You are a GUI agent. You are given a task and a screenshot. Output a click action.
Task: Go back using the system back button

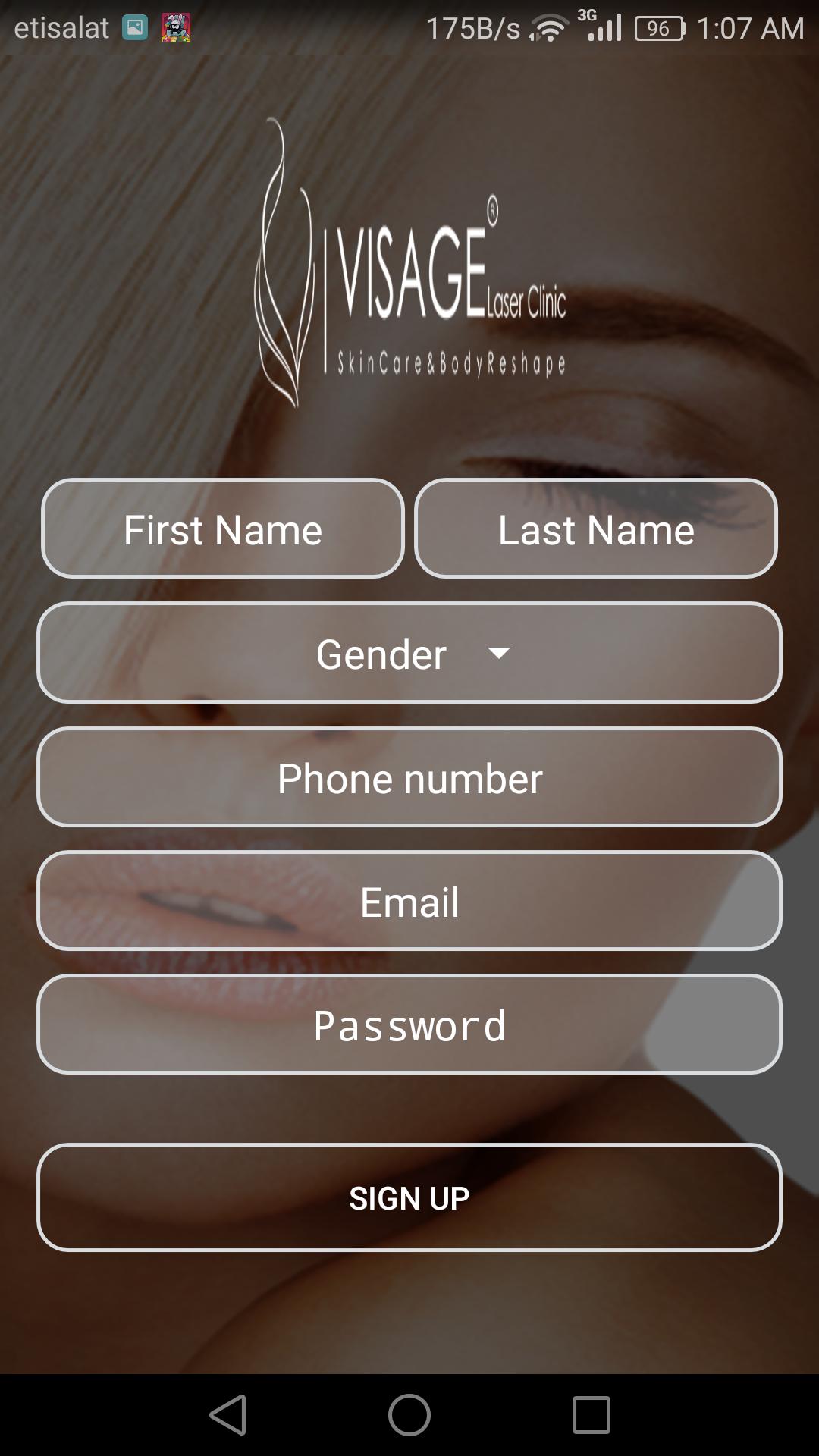tap(227, 1415)
